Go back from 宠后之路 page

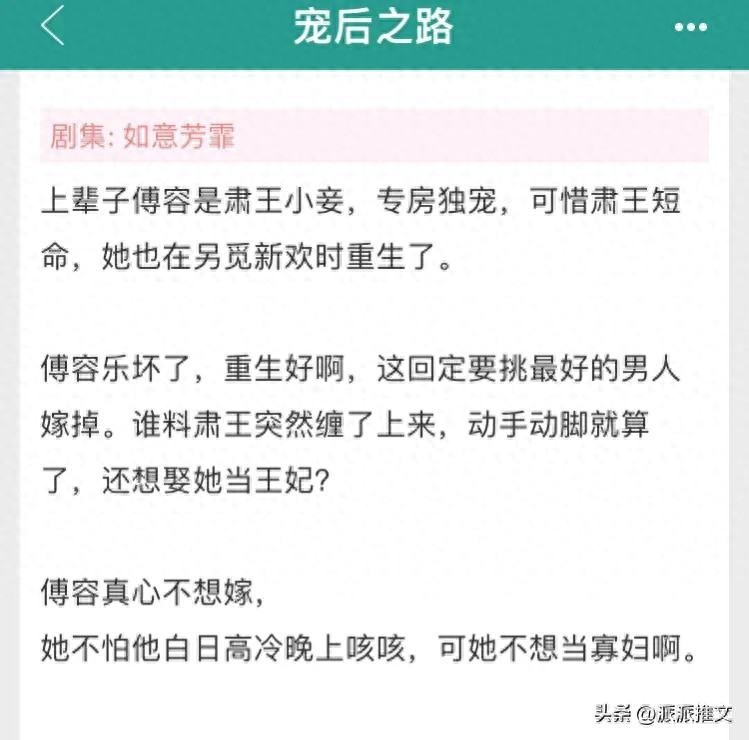(x=52, y=27)
